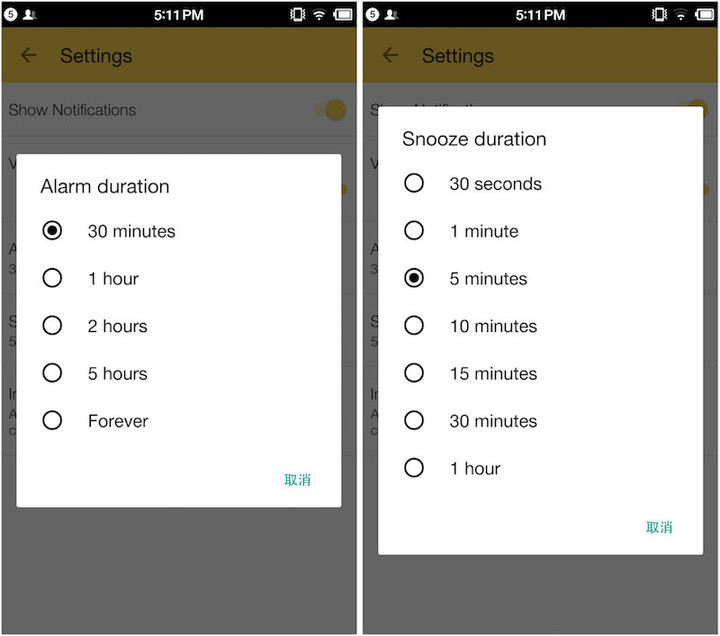This screenshot has width=720, height=636.
Task: Cancel the Alarm duration dialog
Action: tap(297, 480)
